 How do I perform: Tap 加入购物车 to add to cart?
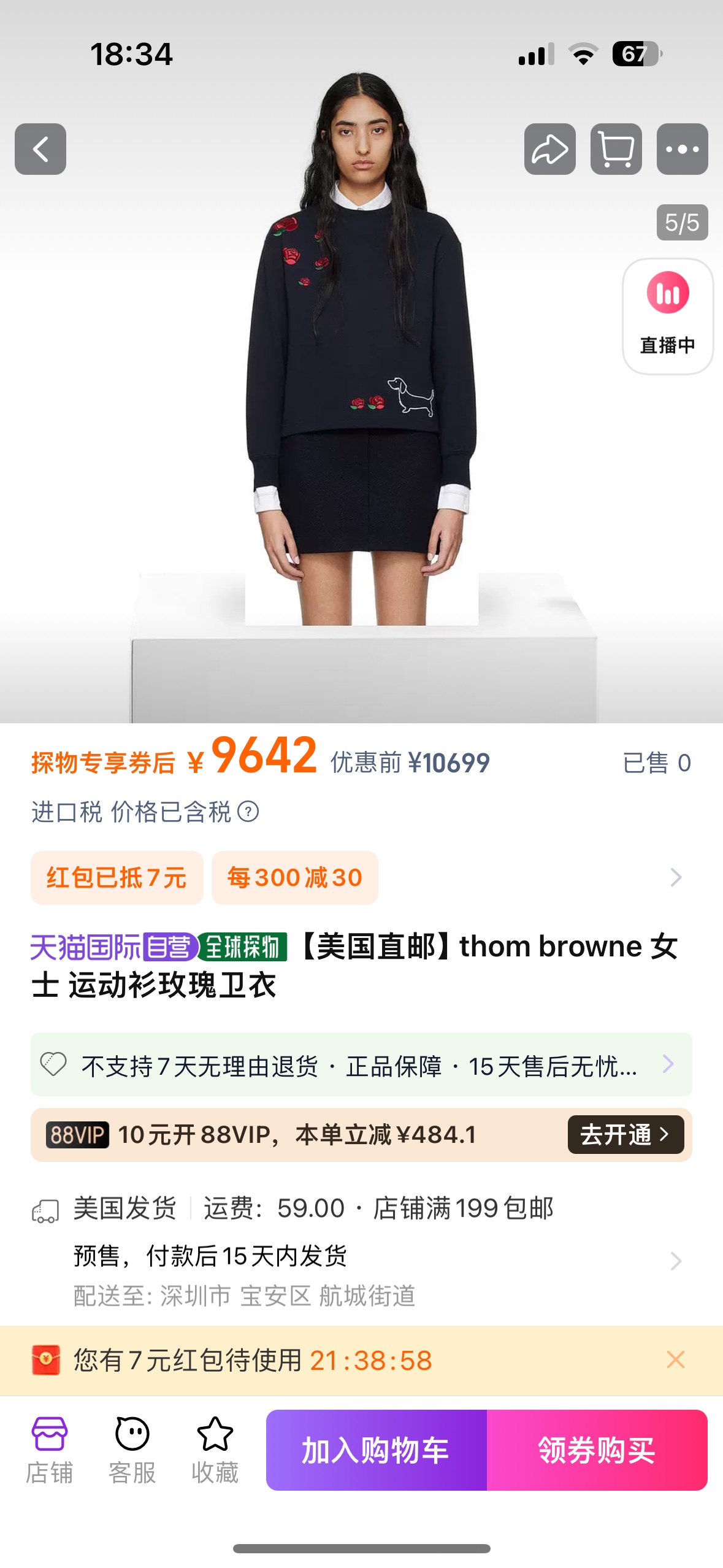(376, 1450)
